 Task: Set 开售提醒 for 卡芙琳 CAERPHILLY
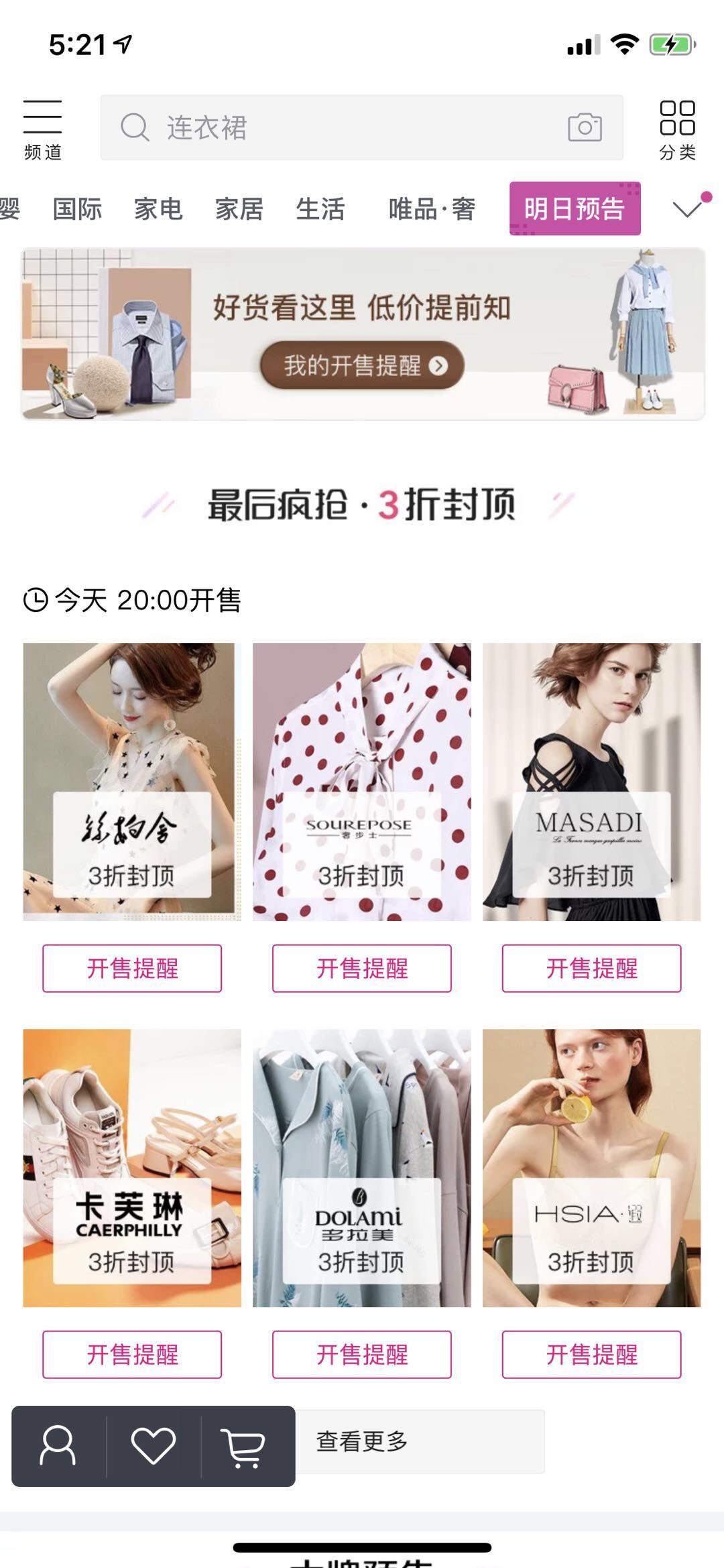click(132, 1354)
